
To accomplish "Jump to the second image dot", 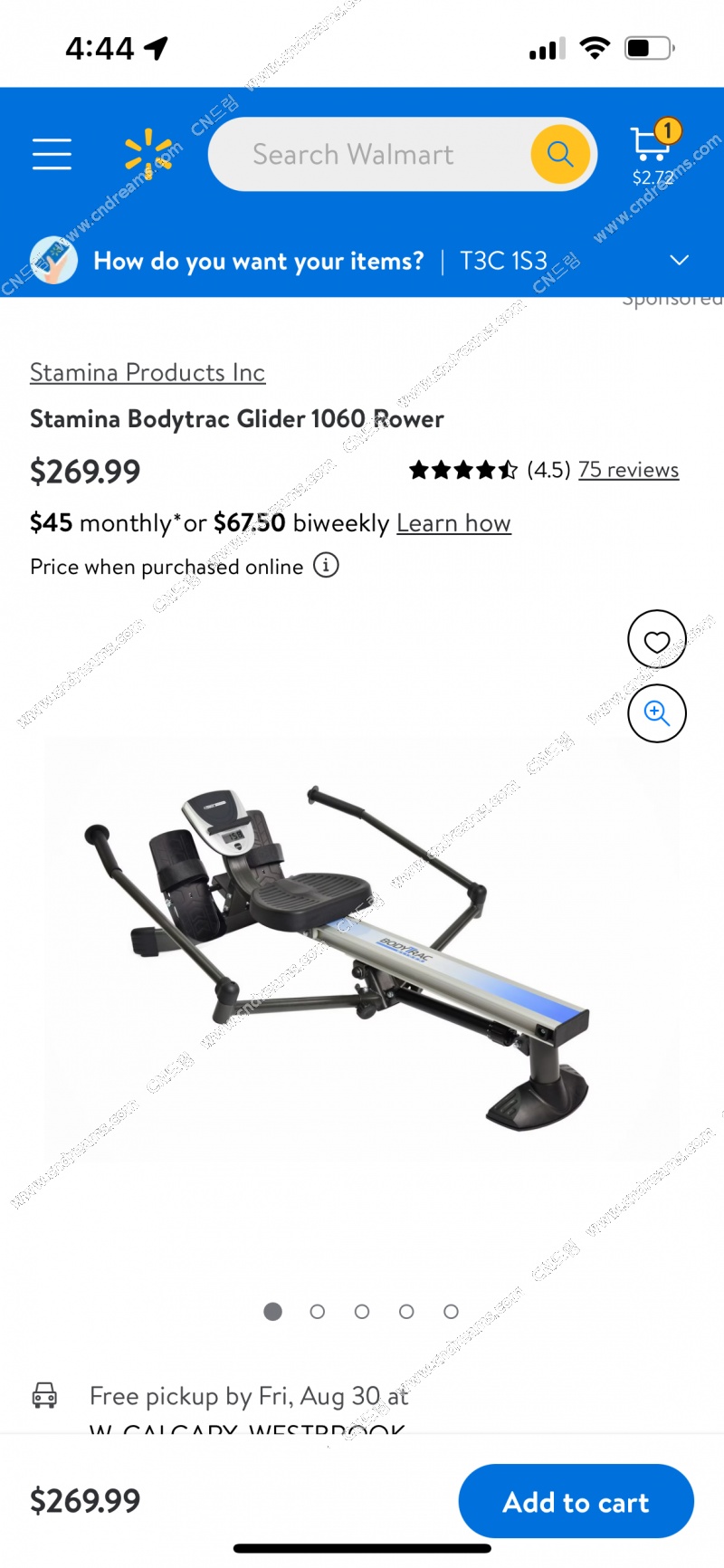I will coord(317,1312).
